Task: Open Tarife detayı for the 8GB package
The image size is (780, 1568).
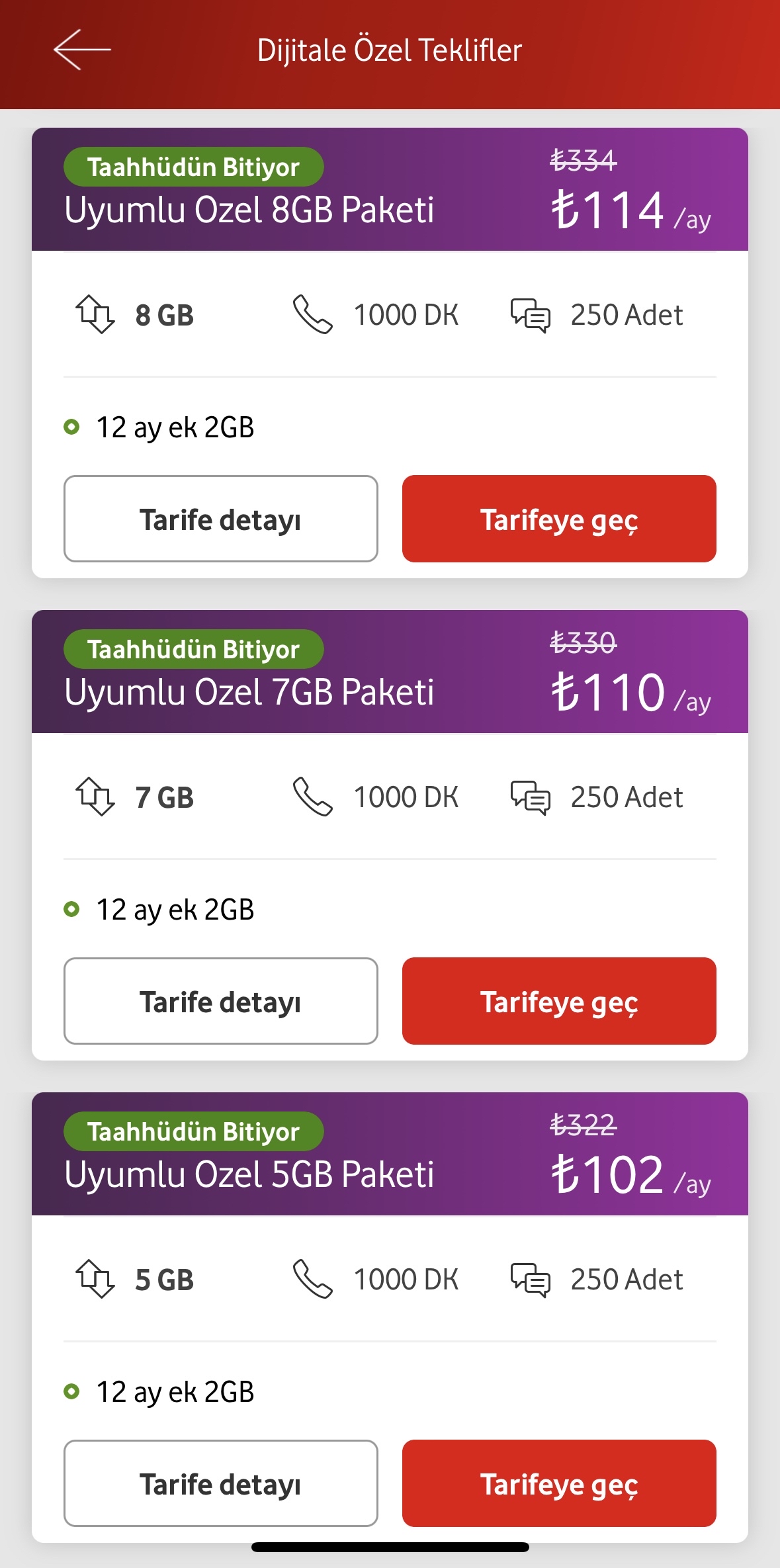Action: tap(221, 519)
